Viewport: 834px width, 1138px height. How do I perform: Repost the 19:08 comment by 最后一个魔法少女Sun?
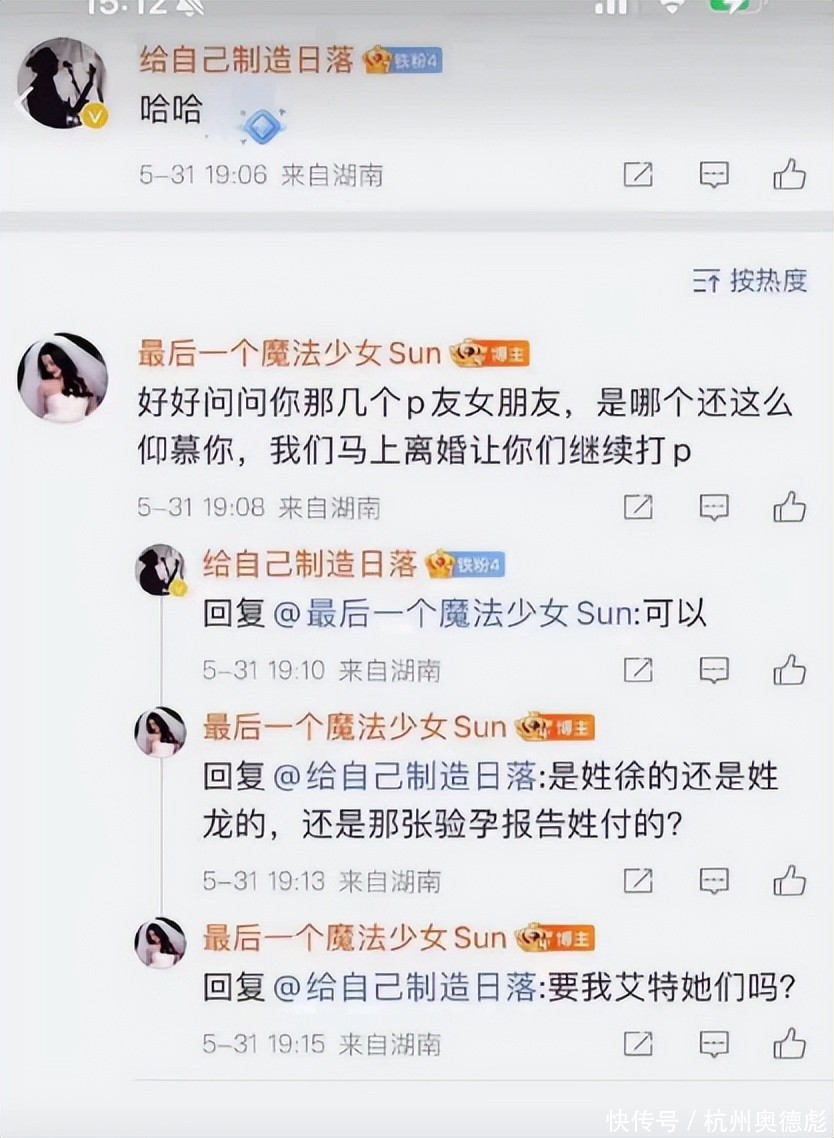point(638,507)
